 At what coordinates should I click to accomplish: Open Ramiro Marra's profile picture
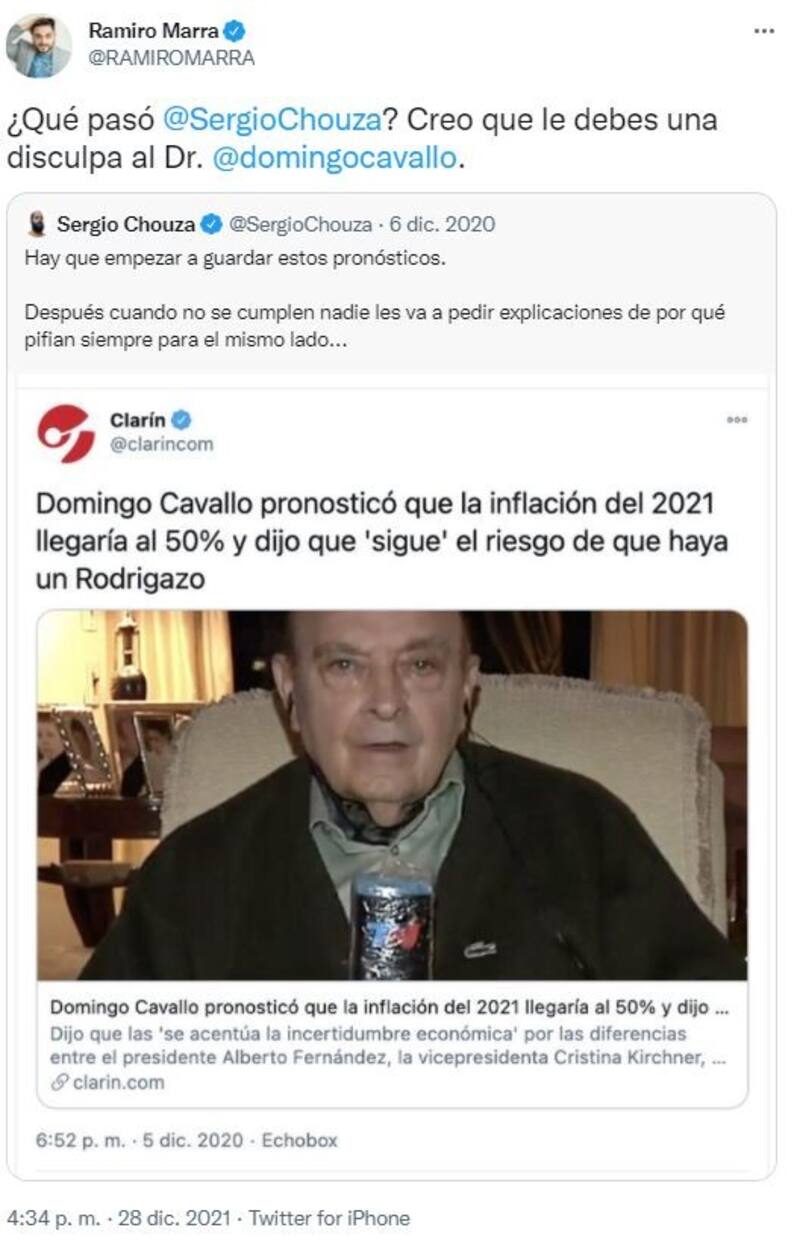pyautogui.click(x=39, y=45)
